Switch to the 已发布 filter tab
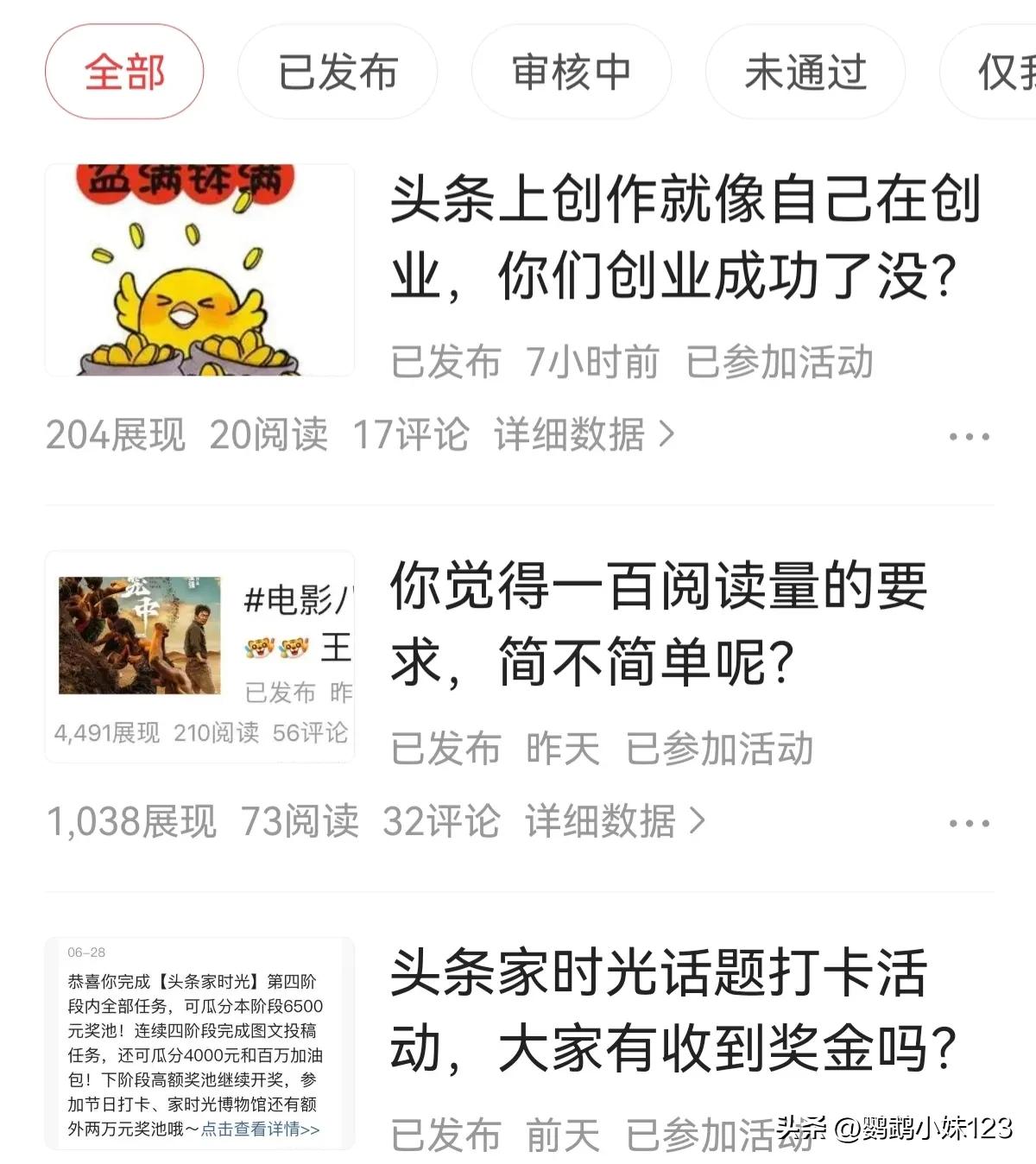Screen dimensions: 1036x1164 pyautogui.click(x=337, y=73)
